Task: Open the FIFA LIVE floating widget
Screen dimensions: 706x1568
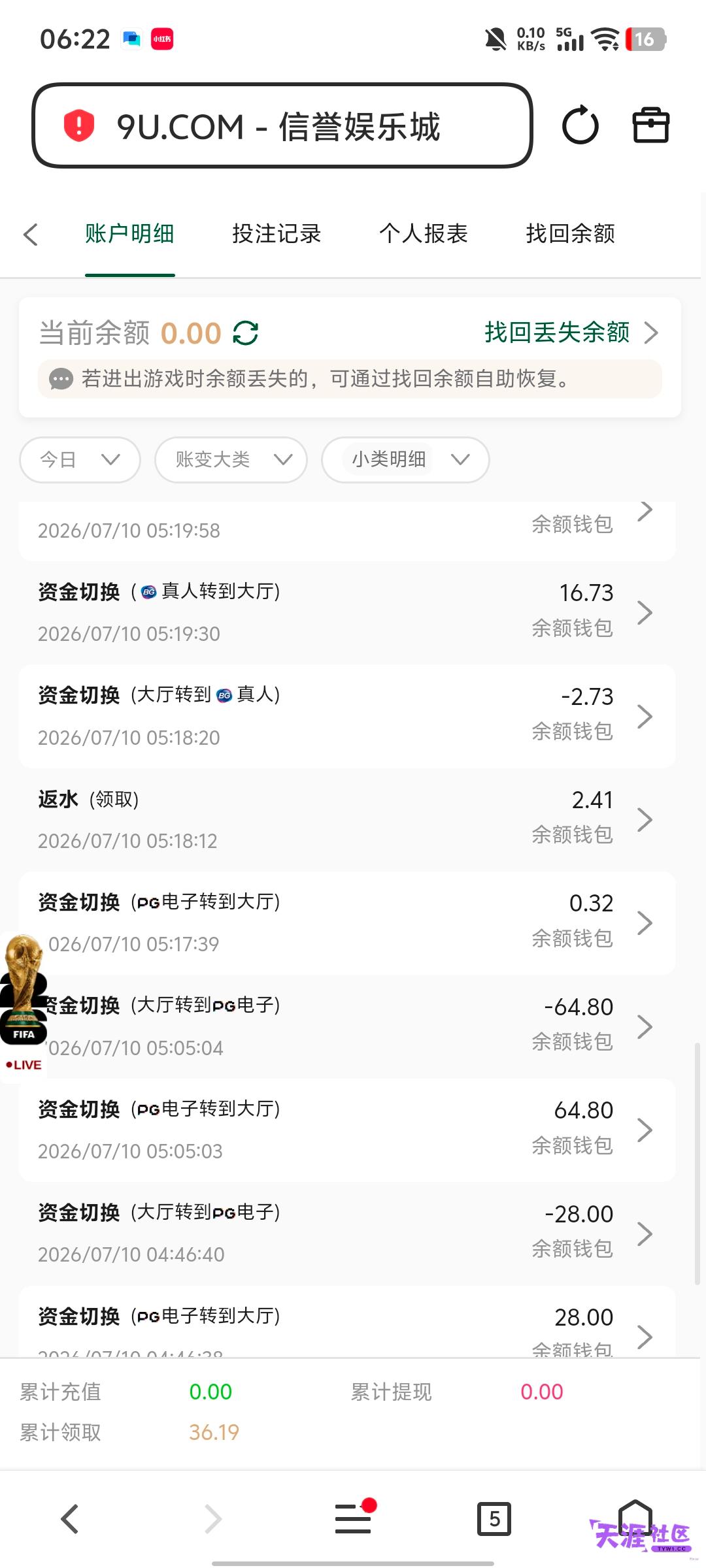Action: 24,1004
